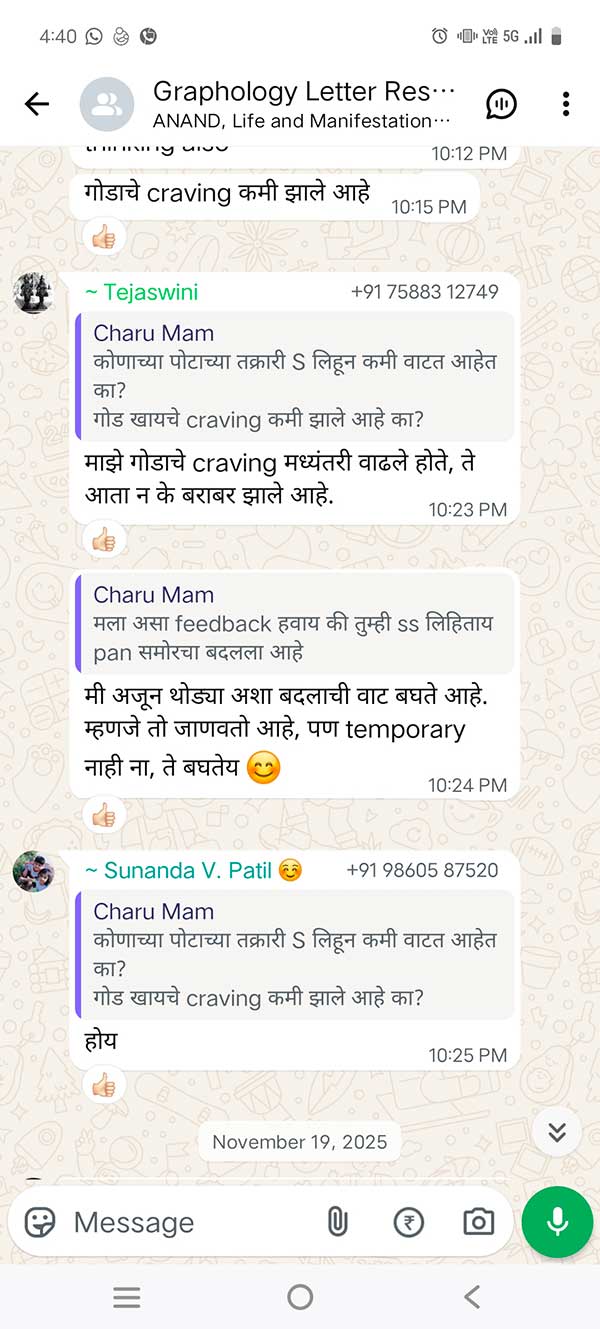Screen dimensions: 600x1329
Task: Jump to Charu Mam's quoted message in Tejaswini's reply
Action: click(295, 376)
